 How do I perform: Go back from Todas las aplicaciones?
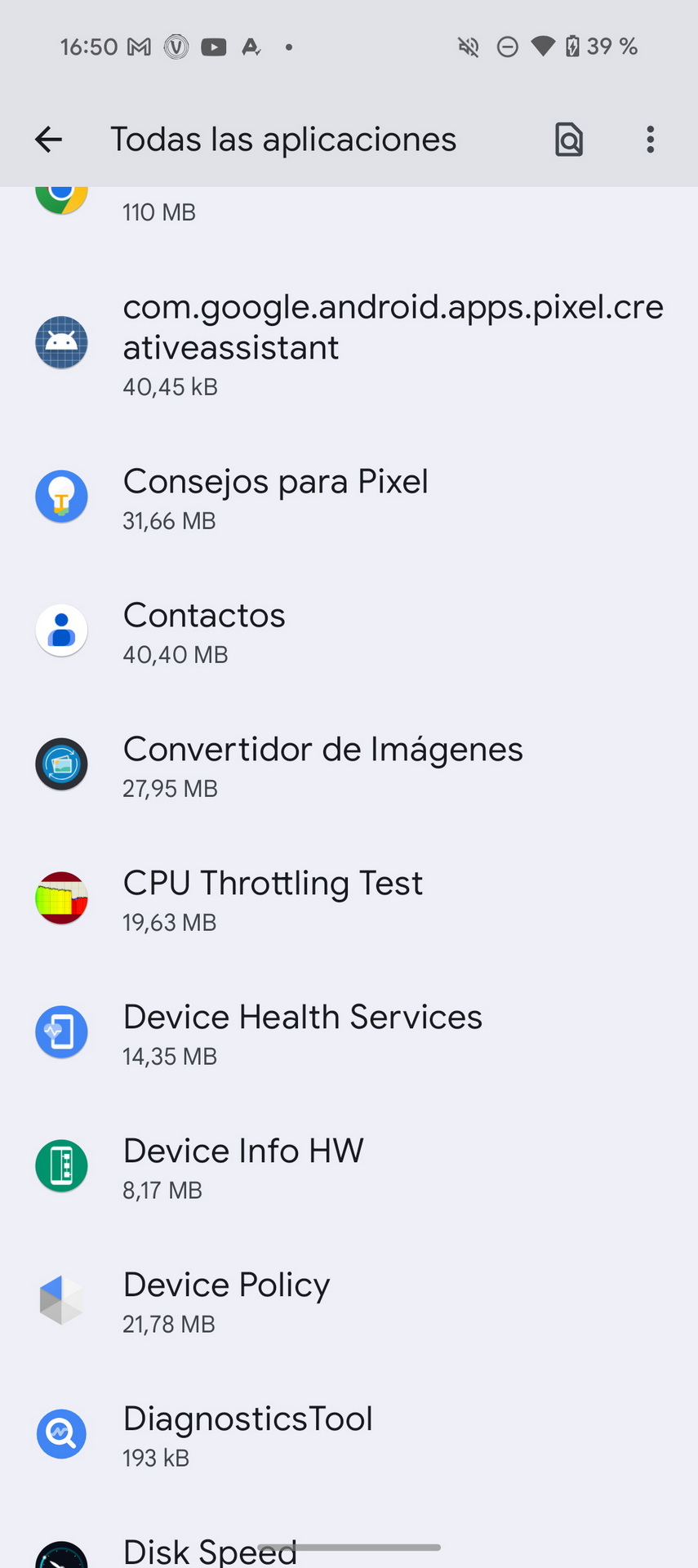48,140
